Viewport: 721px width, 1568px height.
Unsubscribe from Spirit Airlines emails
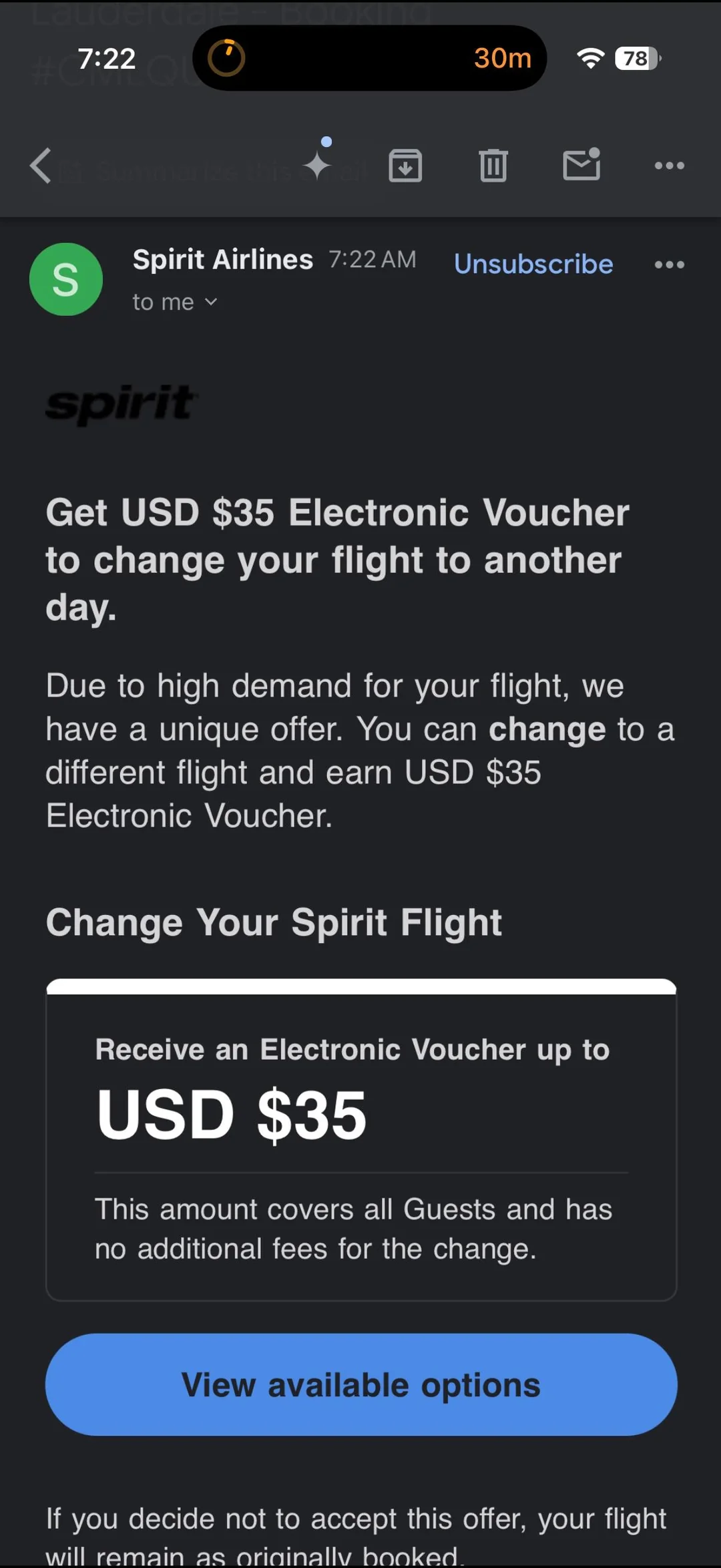[x=533, y=264]
